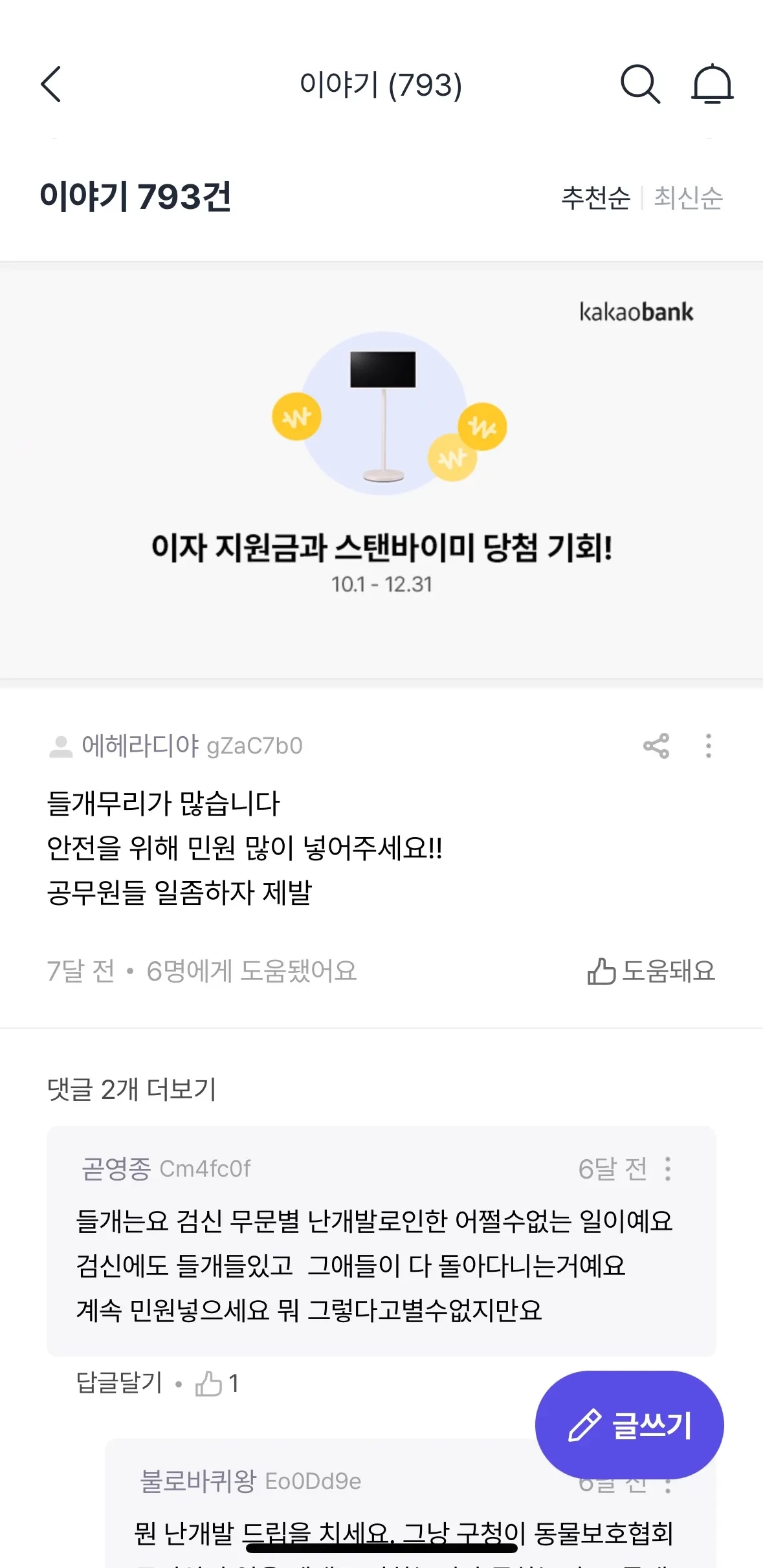Share 에헤라디야's post

click(656, 746)
